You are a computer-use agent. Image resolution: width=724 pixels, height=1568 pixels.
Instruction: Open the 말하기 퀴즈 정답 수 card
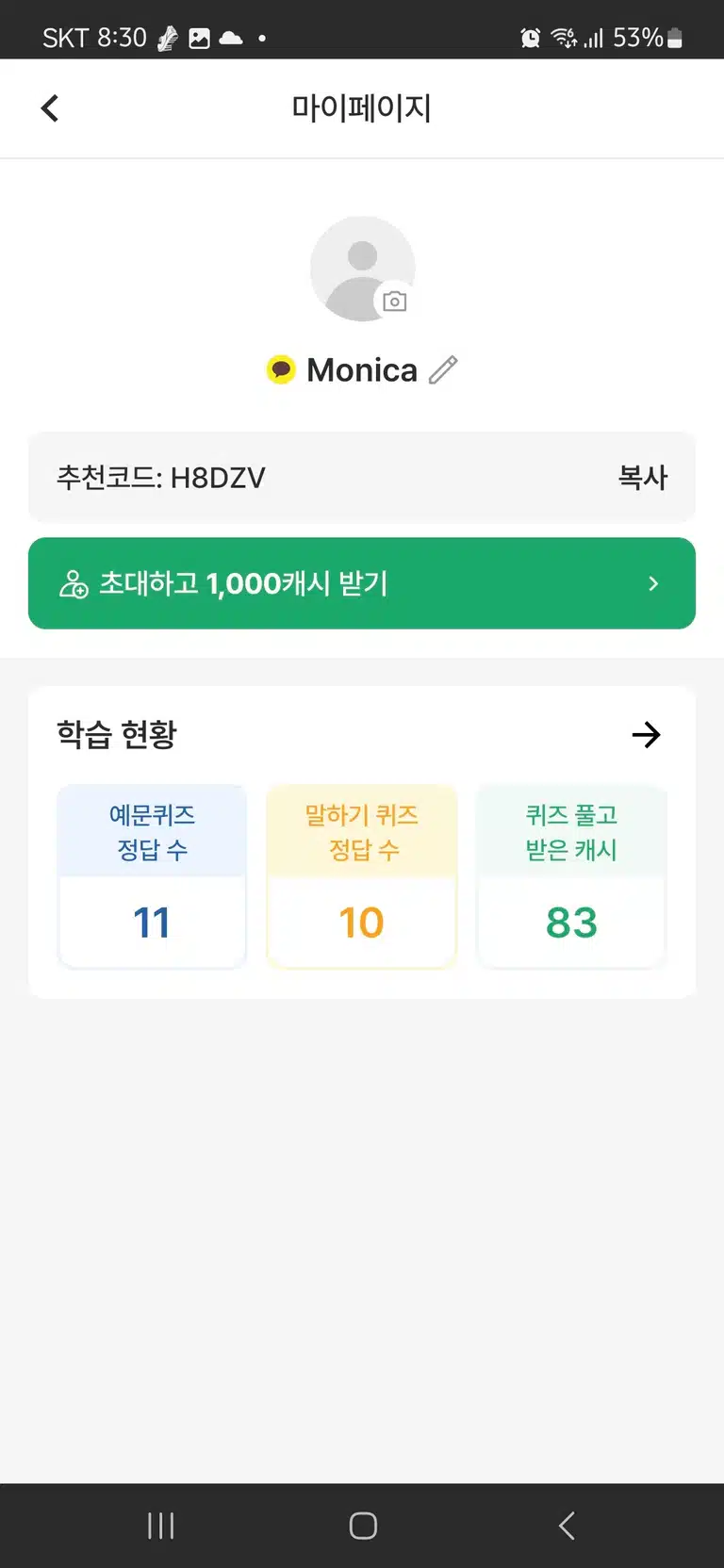pyautogui.click(x=362, y=876)
